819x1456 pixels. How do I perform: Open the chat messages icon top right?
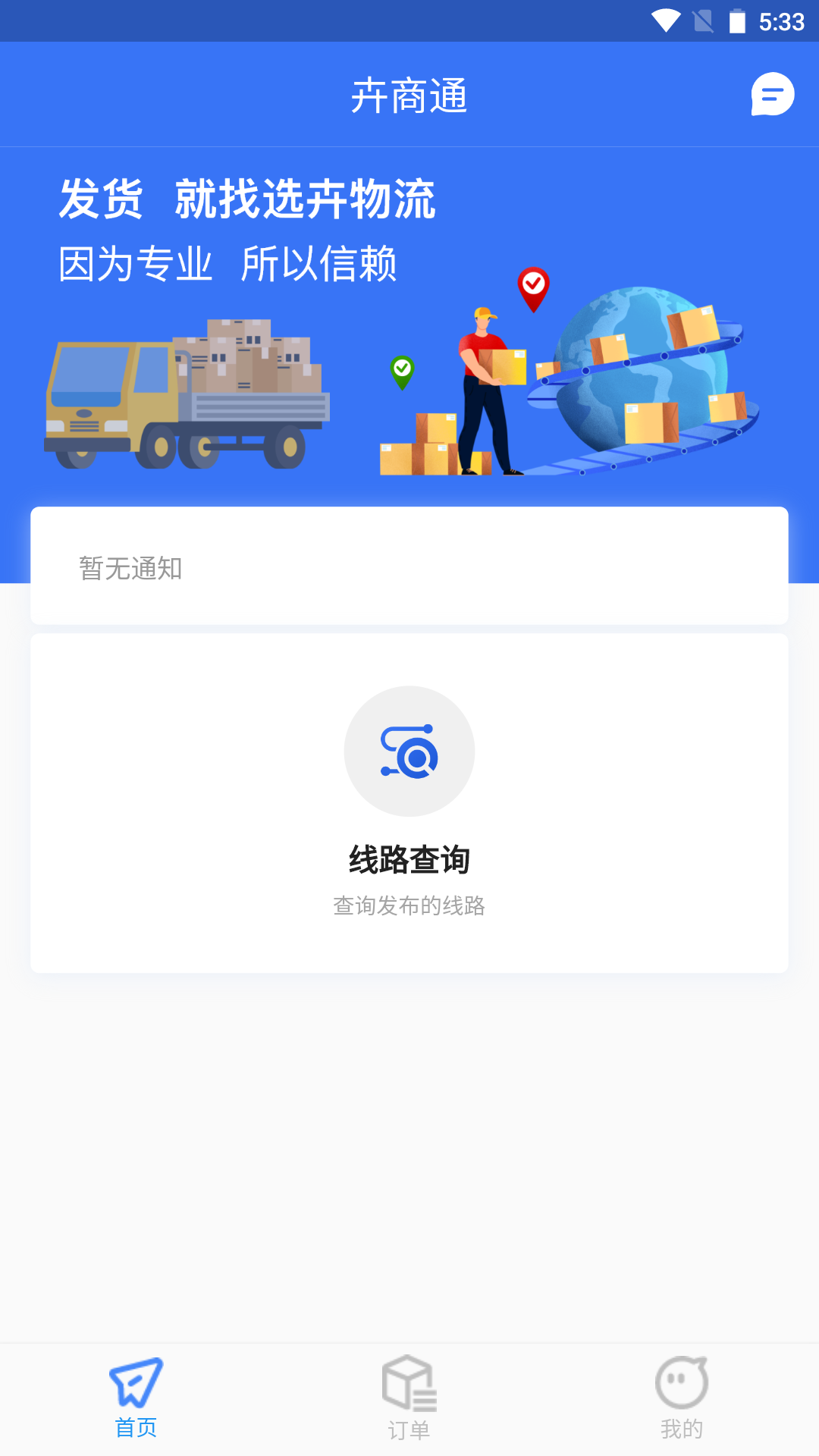click(772, 93)
